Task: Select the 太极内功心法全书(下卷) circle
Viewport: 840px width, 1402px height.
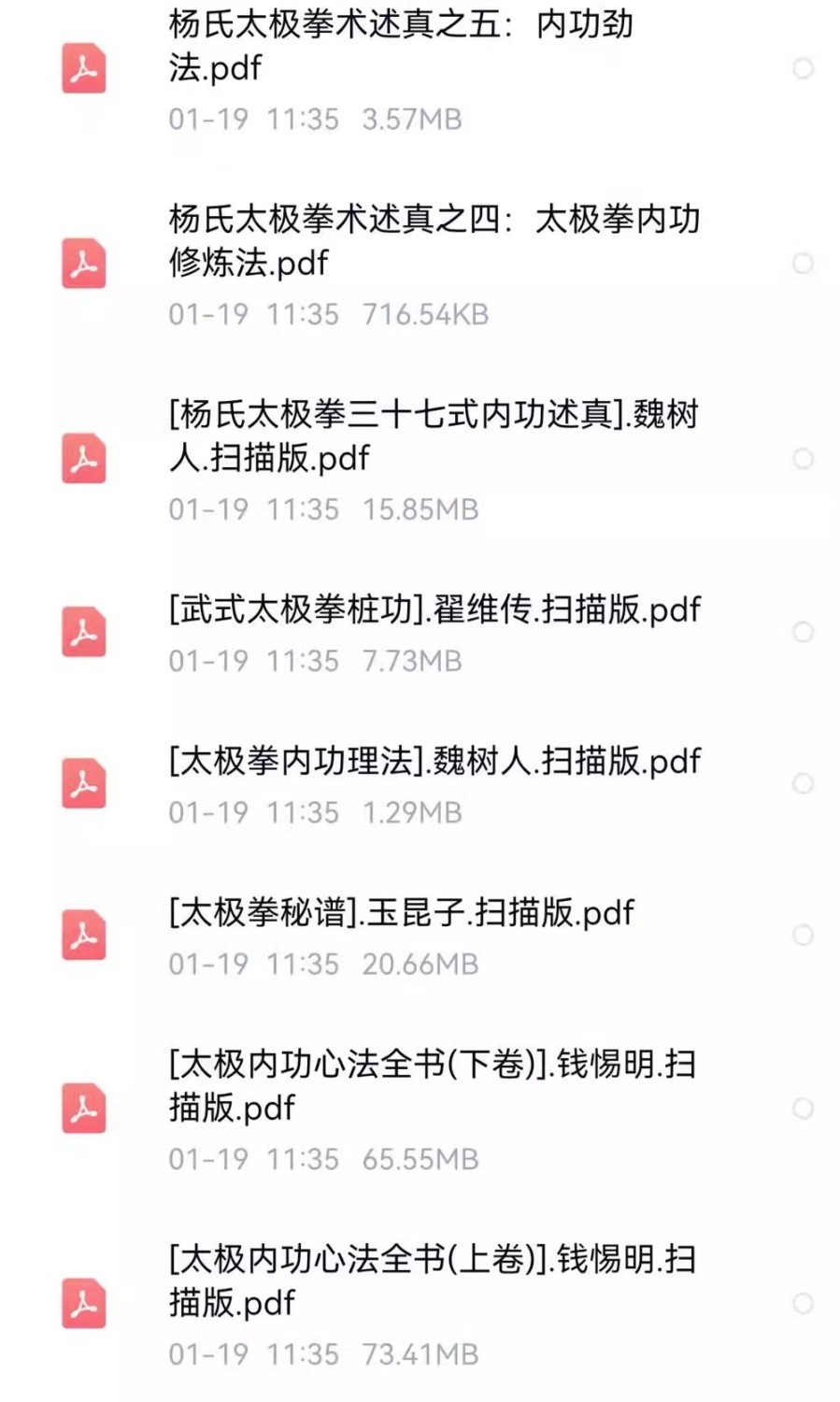Action: click(803, 1109)
